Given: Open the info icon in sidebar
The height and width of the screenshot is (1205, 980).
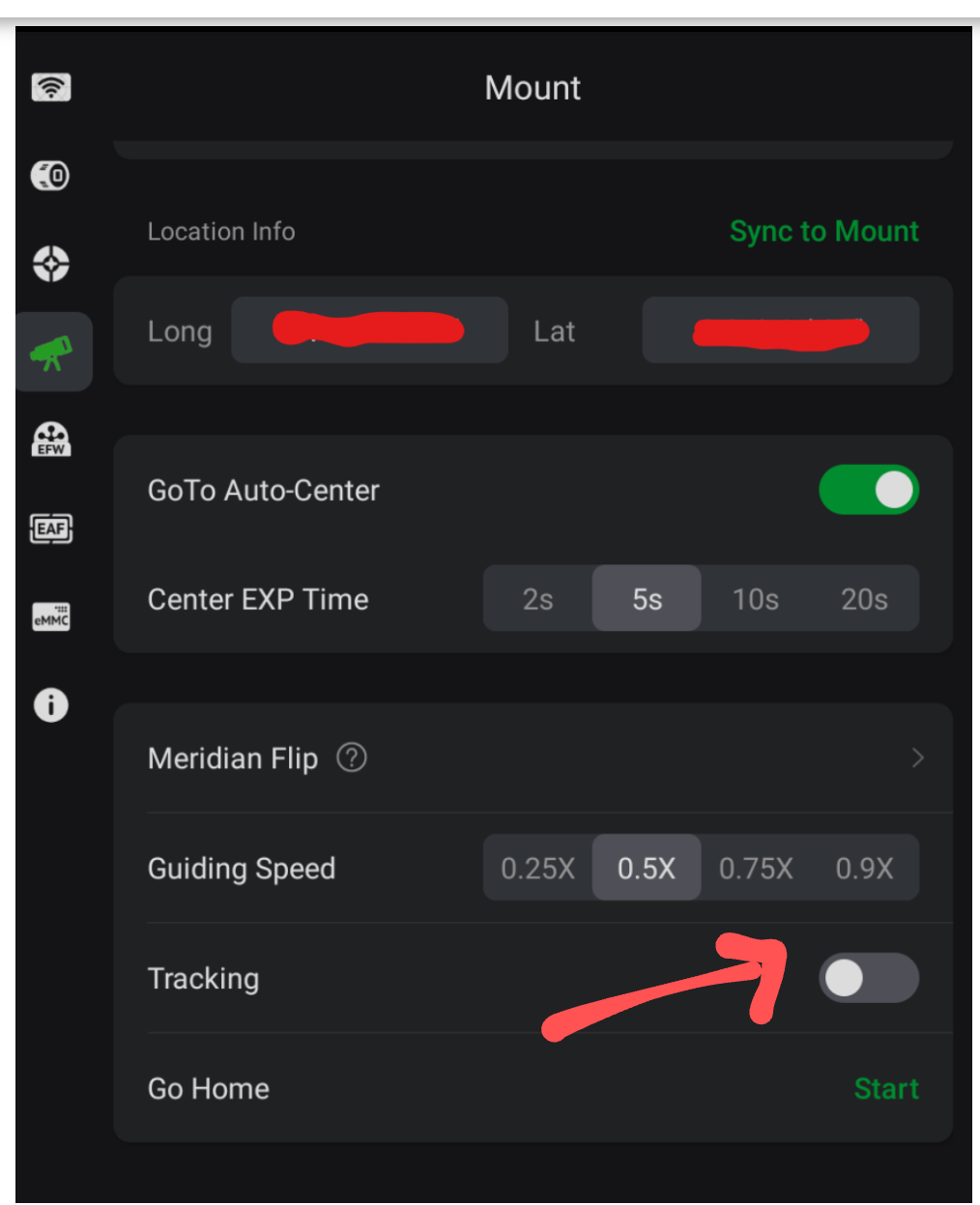Looking at the screenshot, I should tap(51, 705).
